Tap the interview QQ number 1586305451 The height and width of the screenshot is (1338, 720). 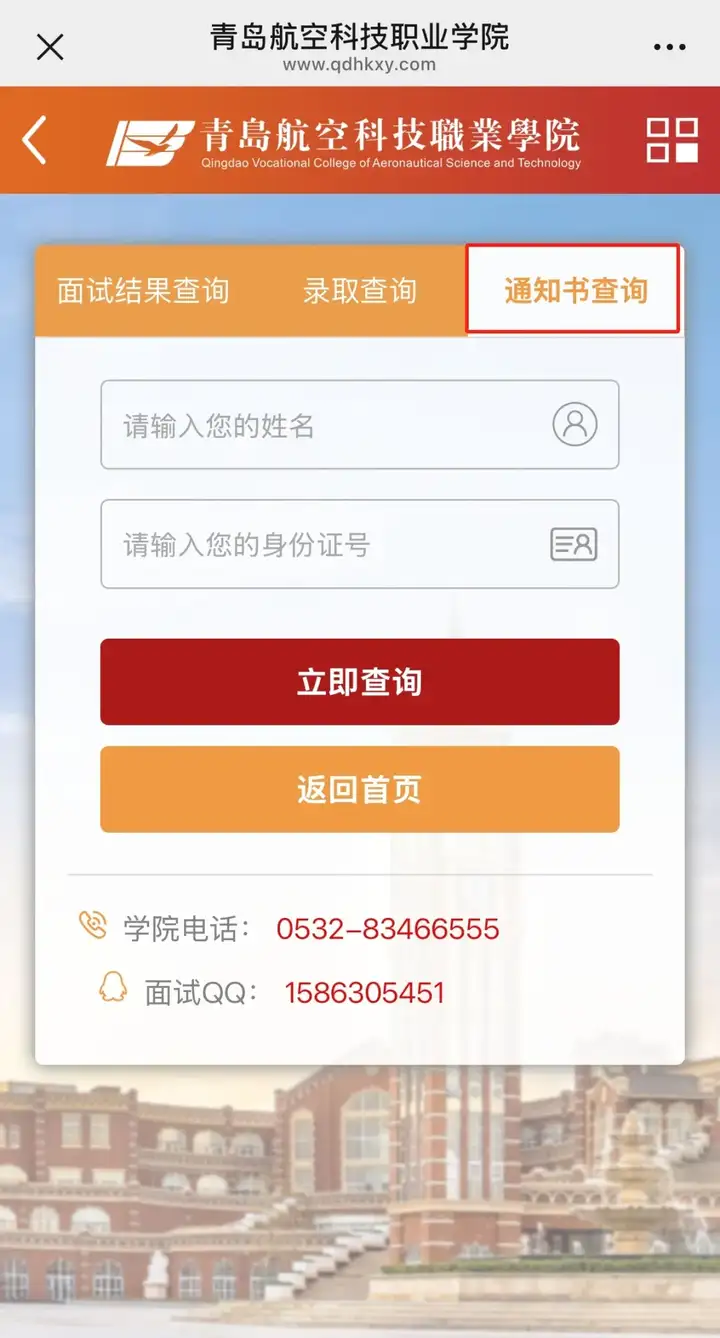tap(364, 993)
